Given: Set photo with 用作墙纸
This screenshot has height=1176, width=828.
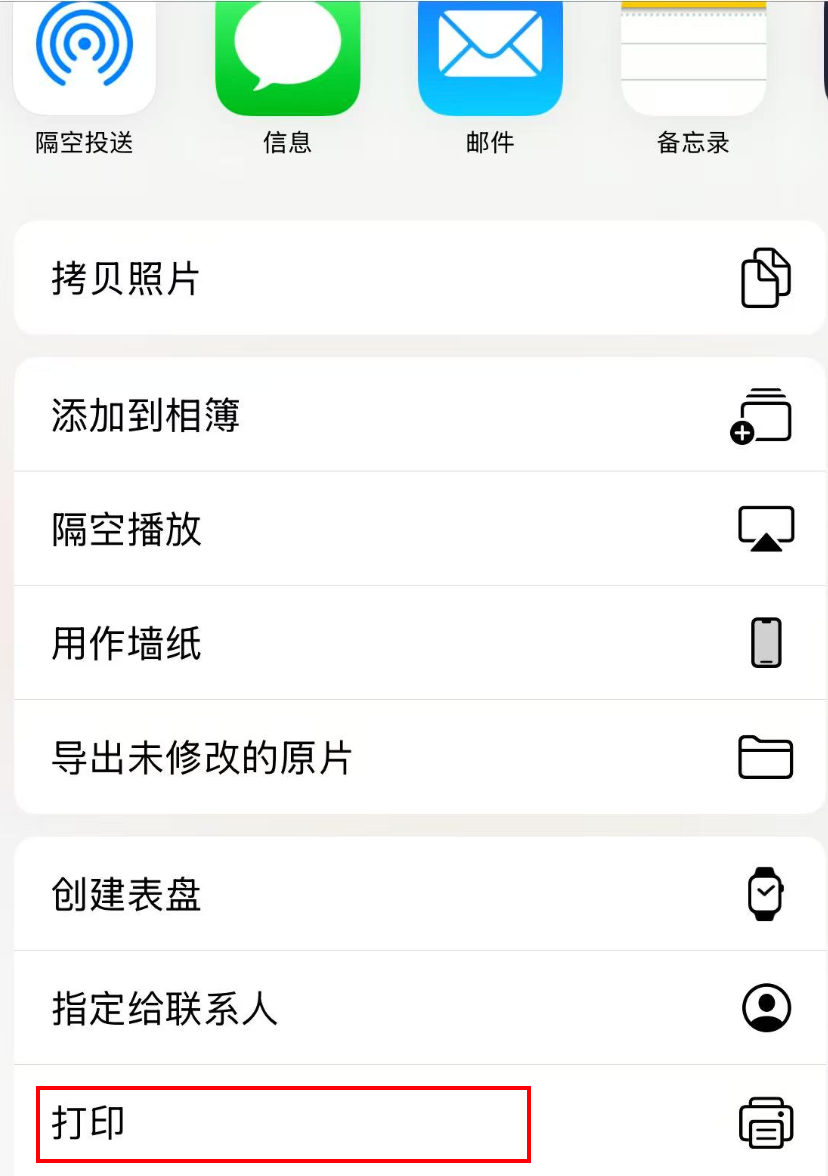Looking at the screenshot, I should coord(414,643).
